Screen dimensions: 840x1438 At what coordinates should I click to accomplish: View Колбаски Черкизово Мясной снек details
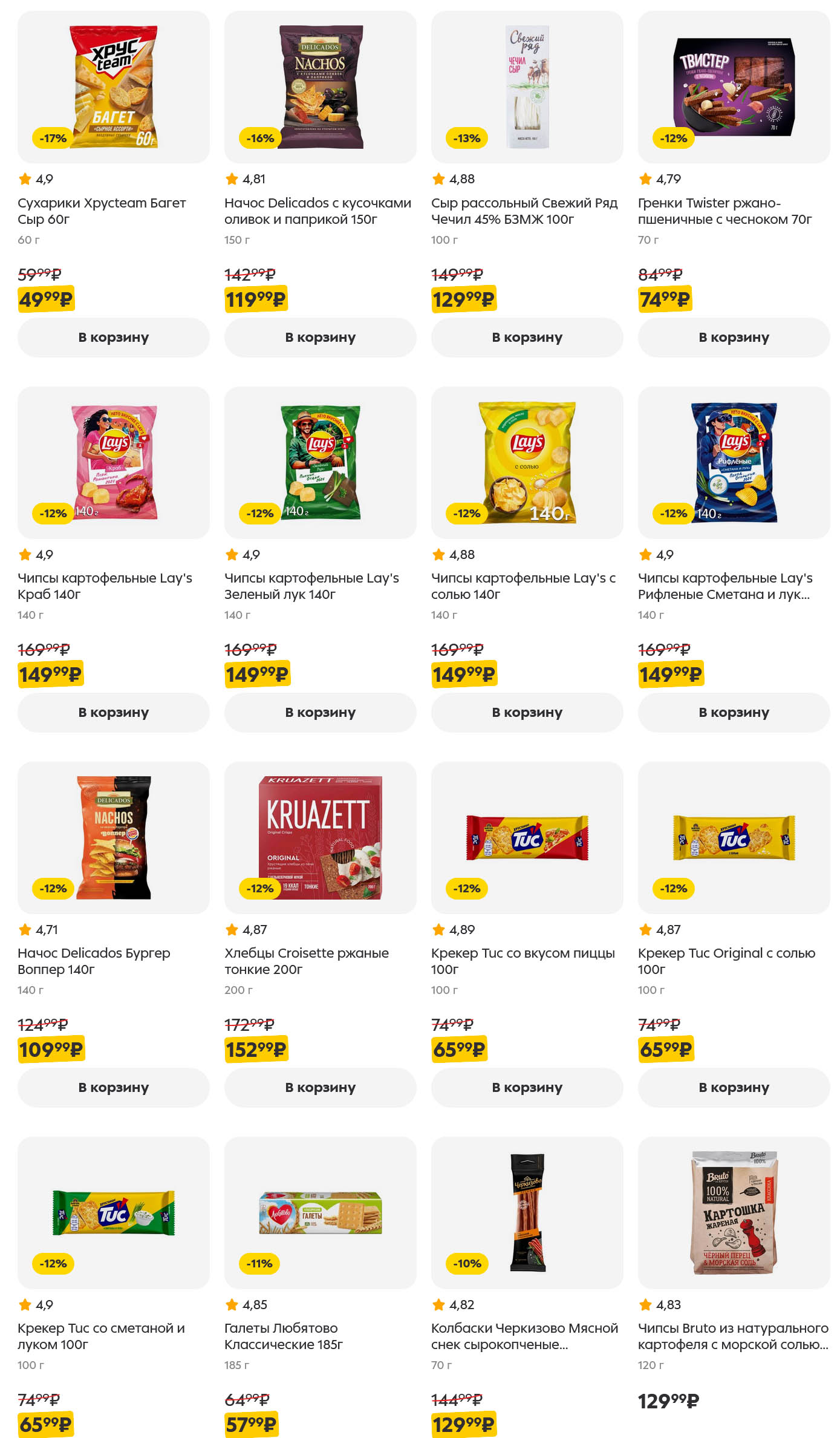[524, 1336]
